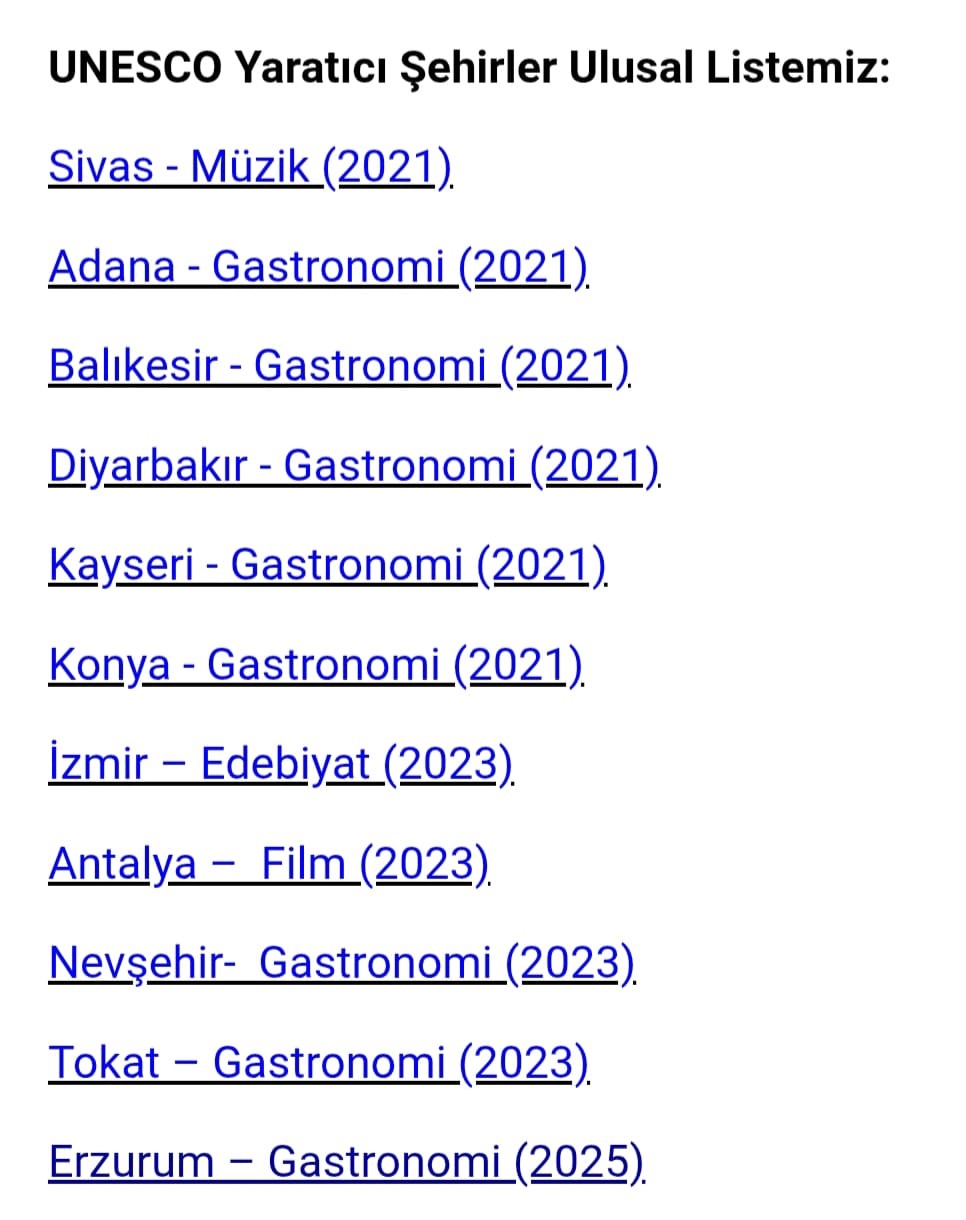Go to Erzurum – Gastronomi (2025) link
The width and height of the screenshot is (966, 1220).
346,1162
